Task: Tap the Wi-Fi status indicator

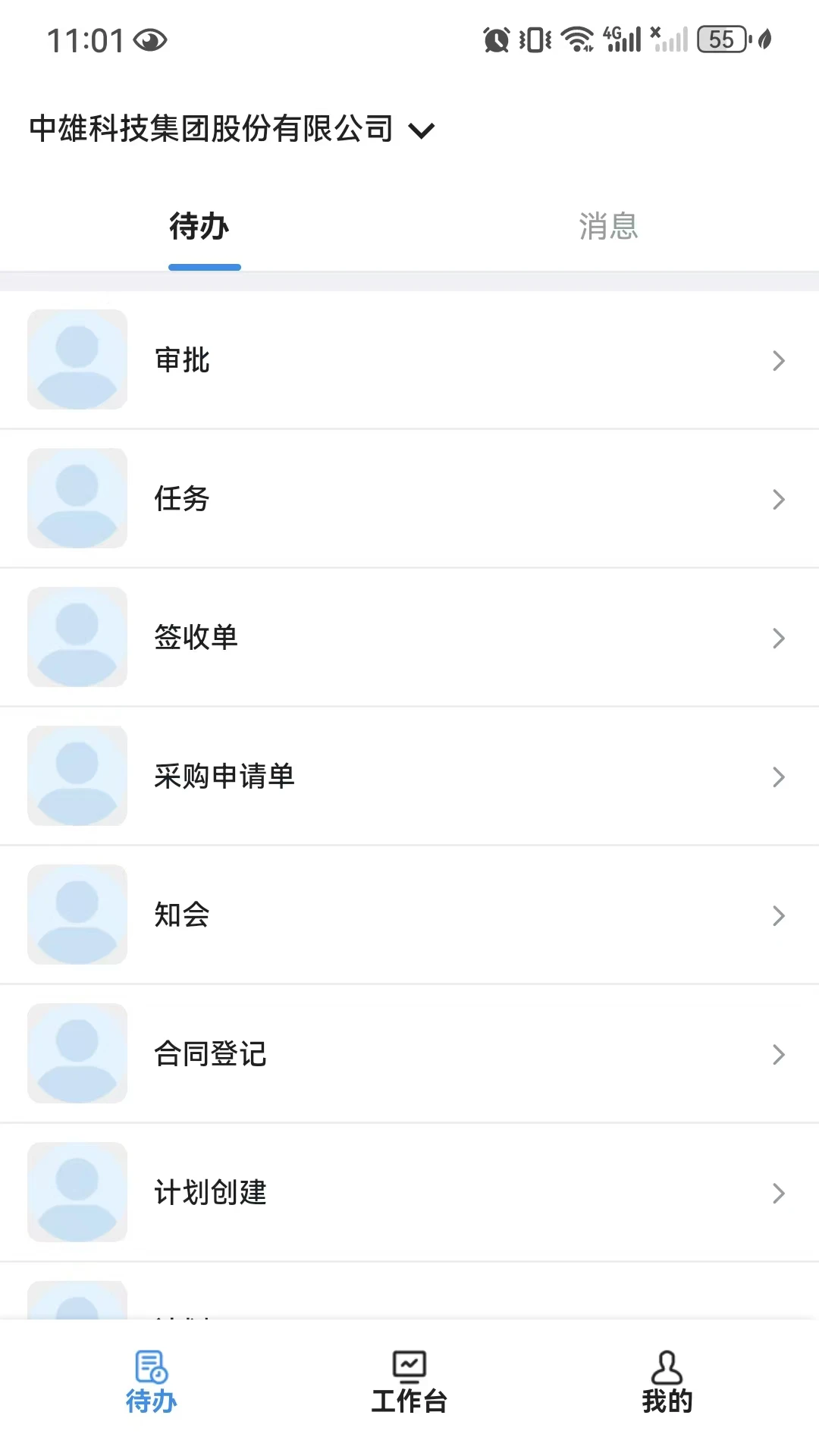Action: [579, 39]
